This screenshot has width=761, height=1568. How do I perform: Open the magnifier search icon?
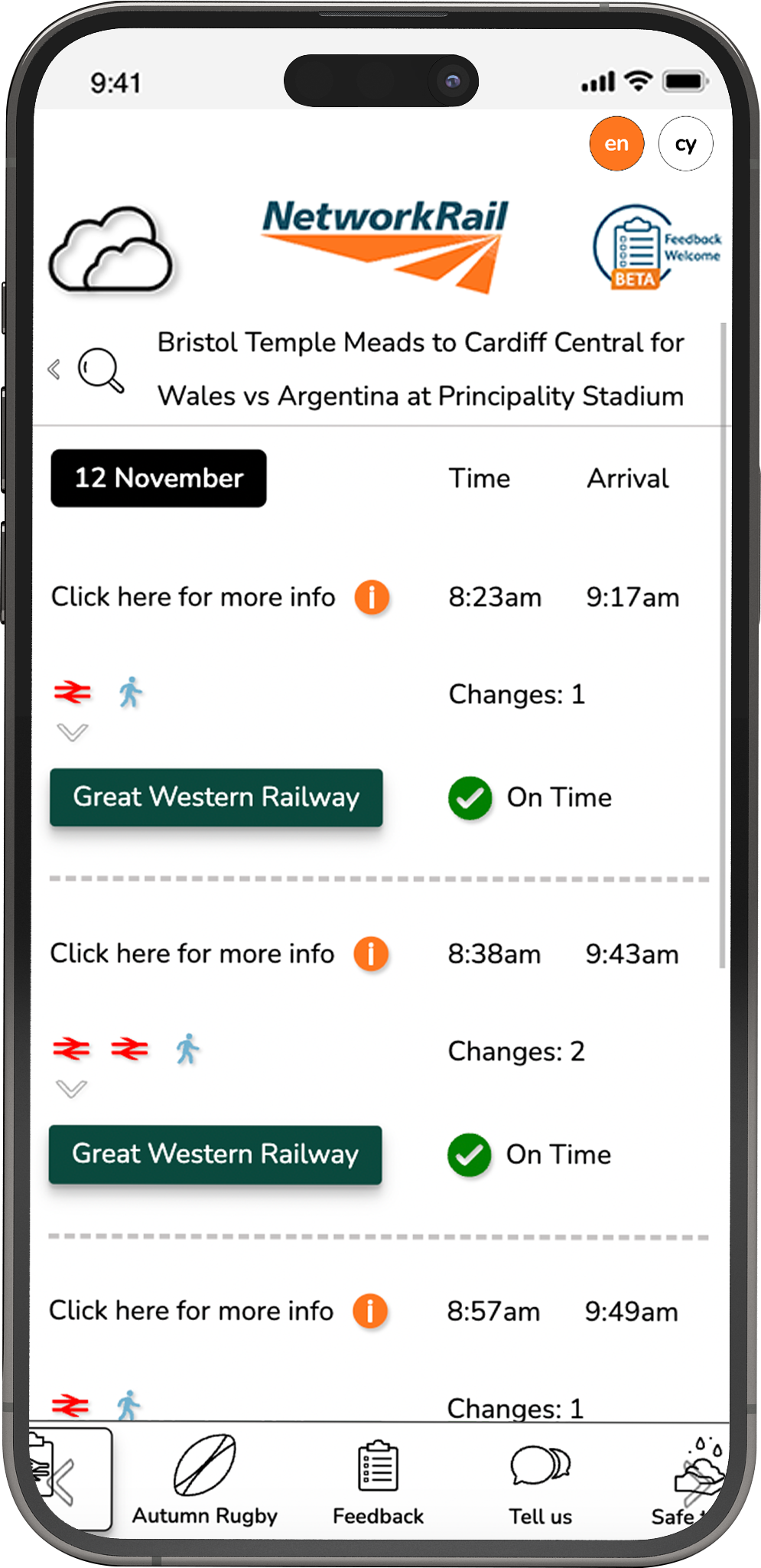coord(101,370)
